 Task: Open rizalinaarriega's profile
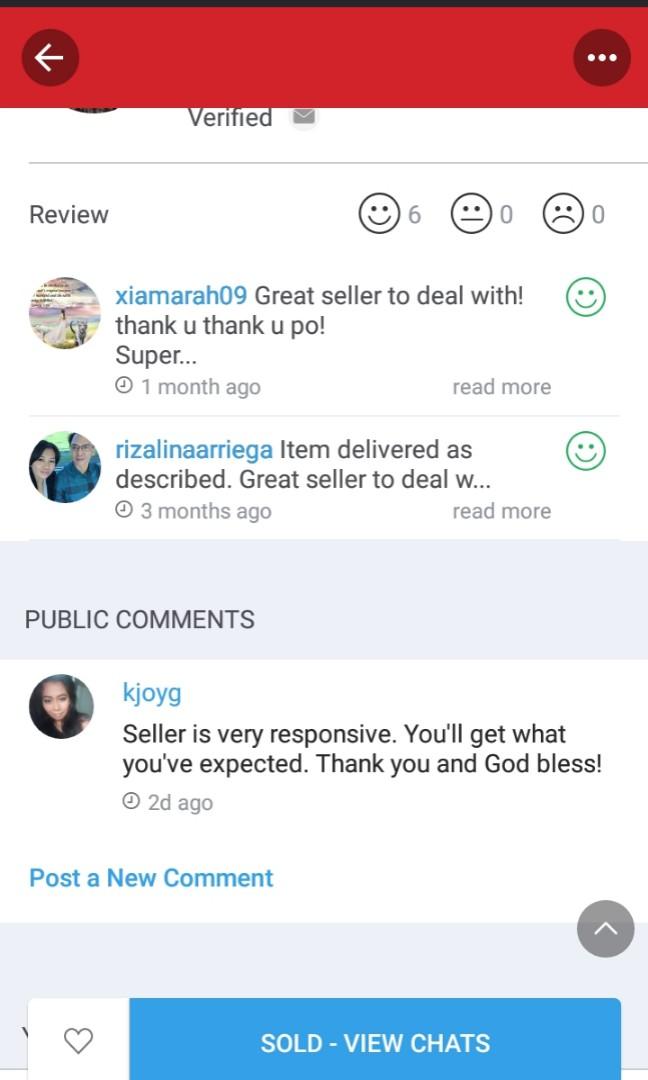pyautogui.click(x=193, y=450)
